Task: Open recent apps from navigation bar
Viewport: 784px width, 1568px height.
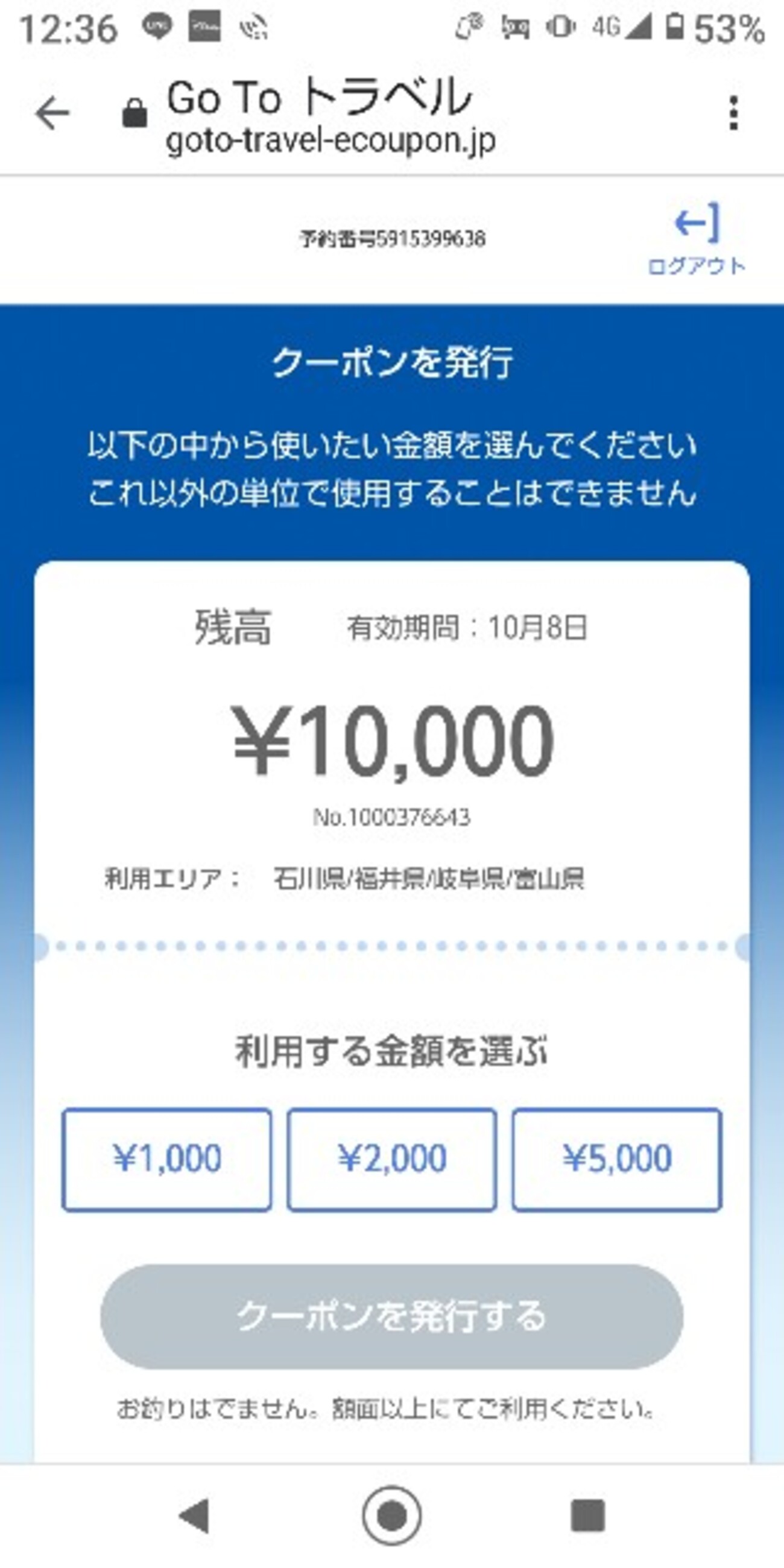Action: pyautogui.click(x=587, y=1516)
